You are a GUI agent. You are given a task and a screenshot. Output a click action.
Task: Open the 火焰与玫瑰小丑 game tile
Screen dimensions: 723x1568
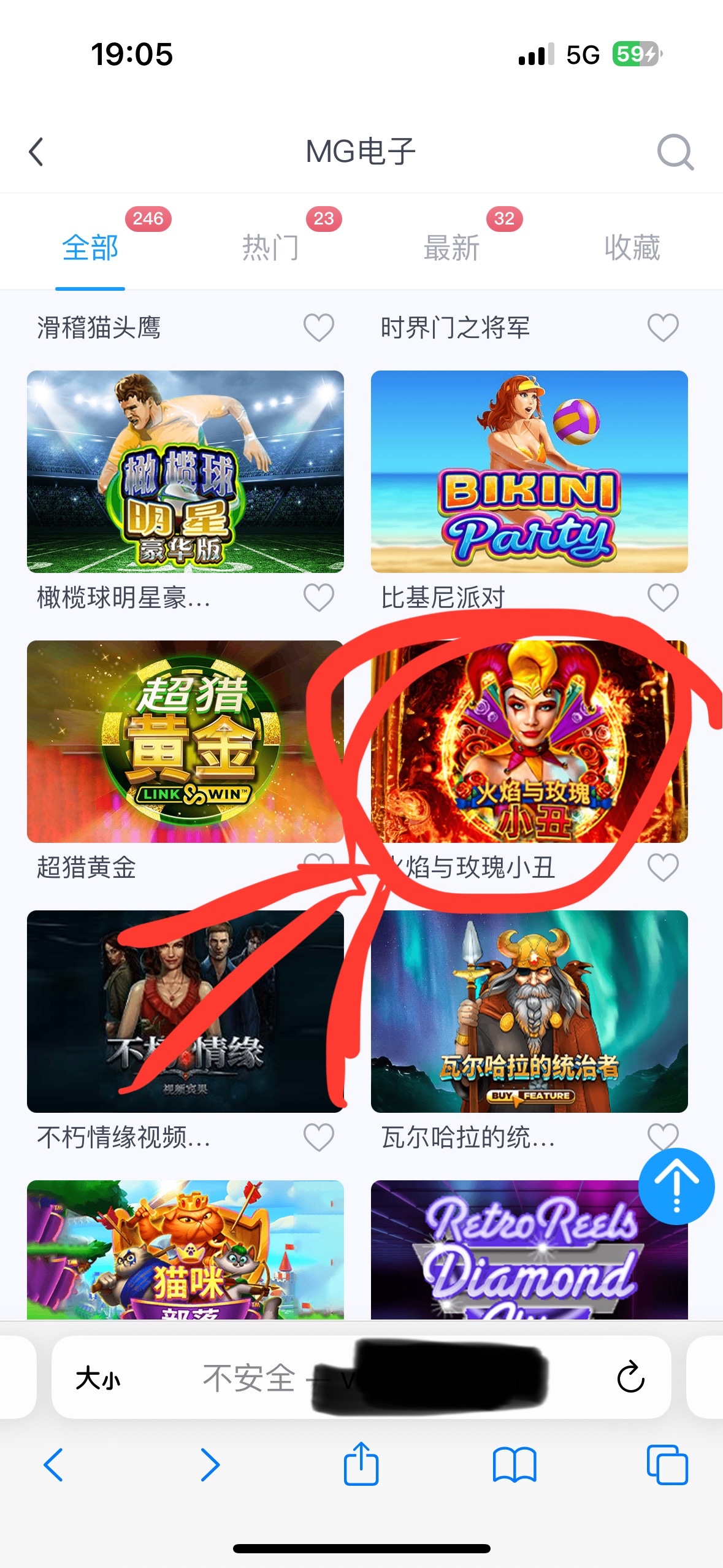coord(529,741)
